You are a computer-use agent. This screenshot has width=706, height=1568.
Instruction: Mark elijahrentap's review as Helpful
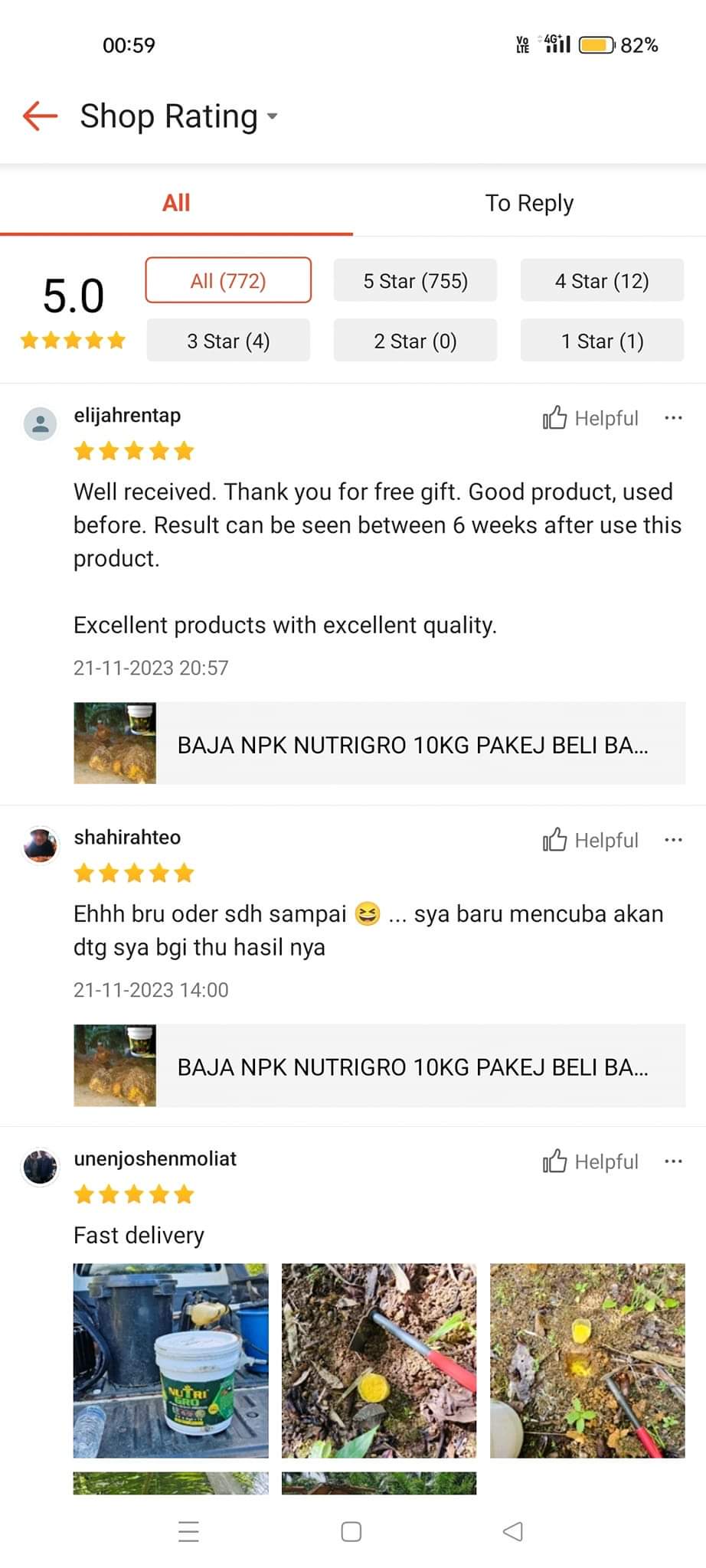pyautogui.click(x=590, y=418)
